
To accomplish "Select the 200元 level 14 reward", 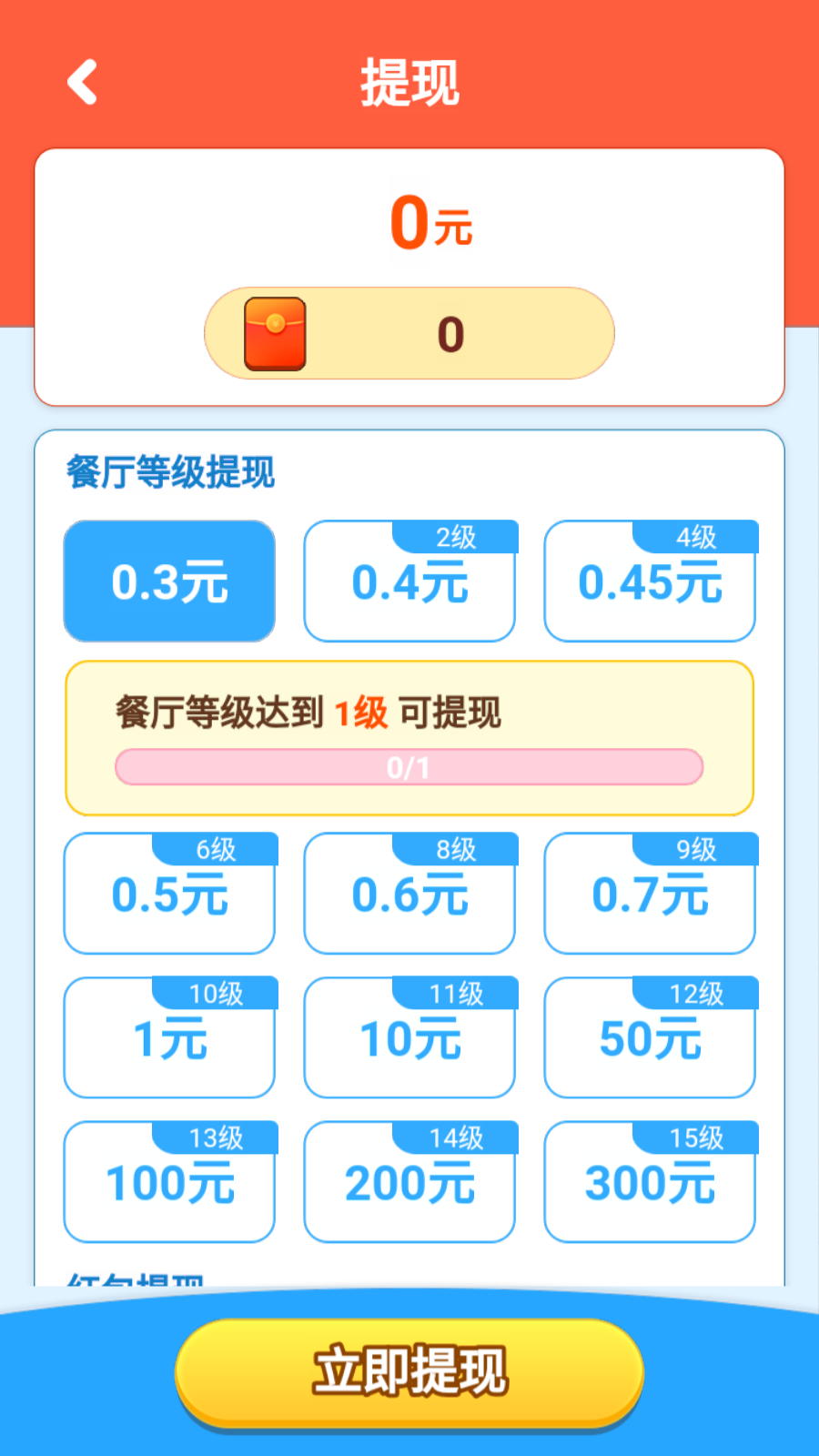I will click(409, 1182).
